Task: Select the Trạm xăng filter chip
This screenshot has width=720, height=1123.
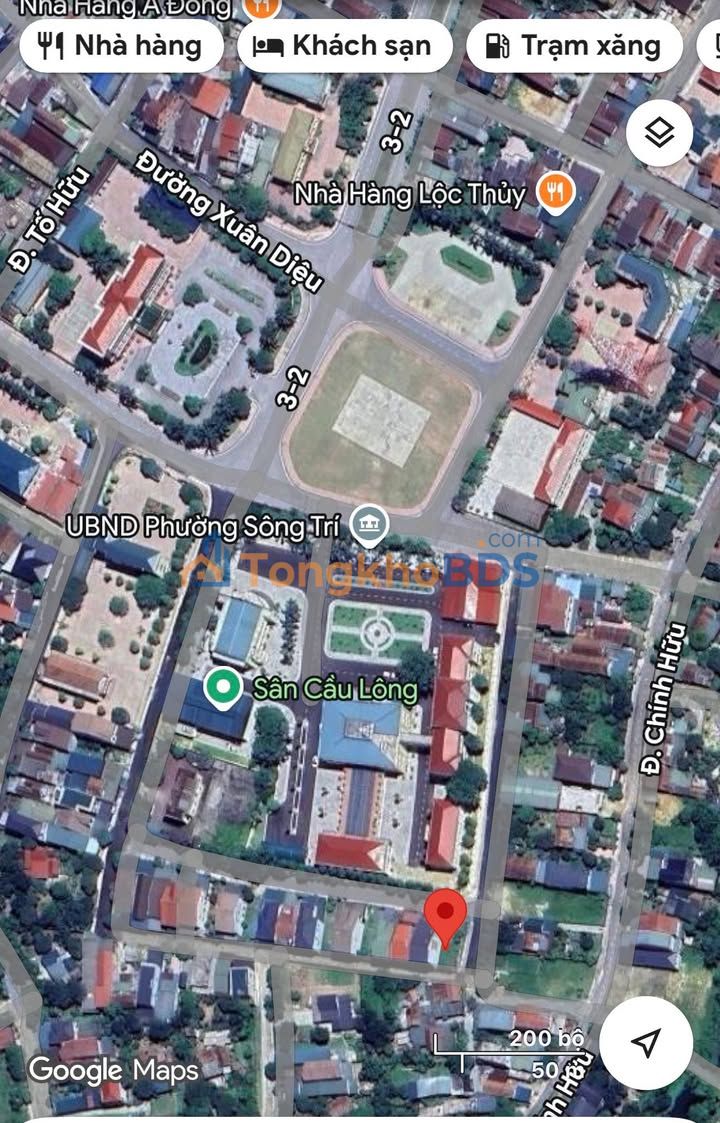Action: click(x=574, y=46)
